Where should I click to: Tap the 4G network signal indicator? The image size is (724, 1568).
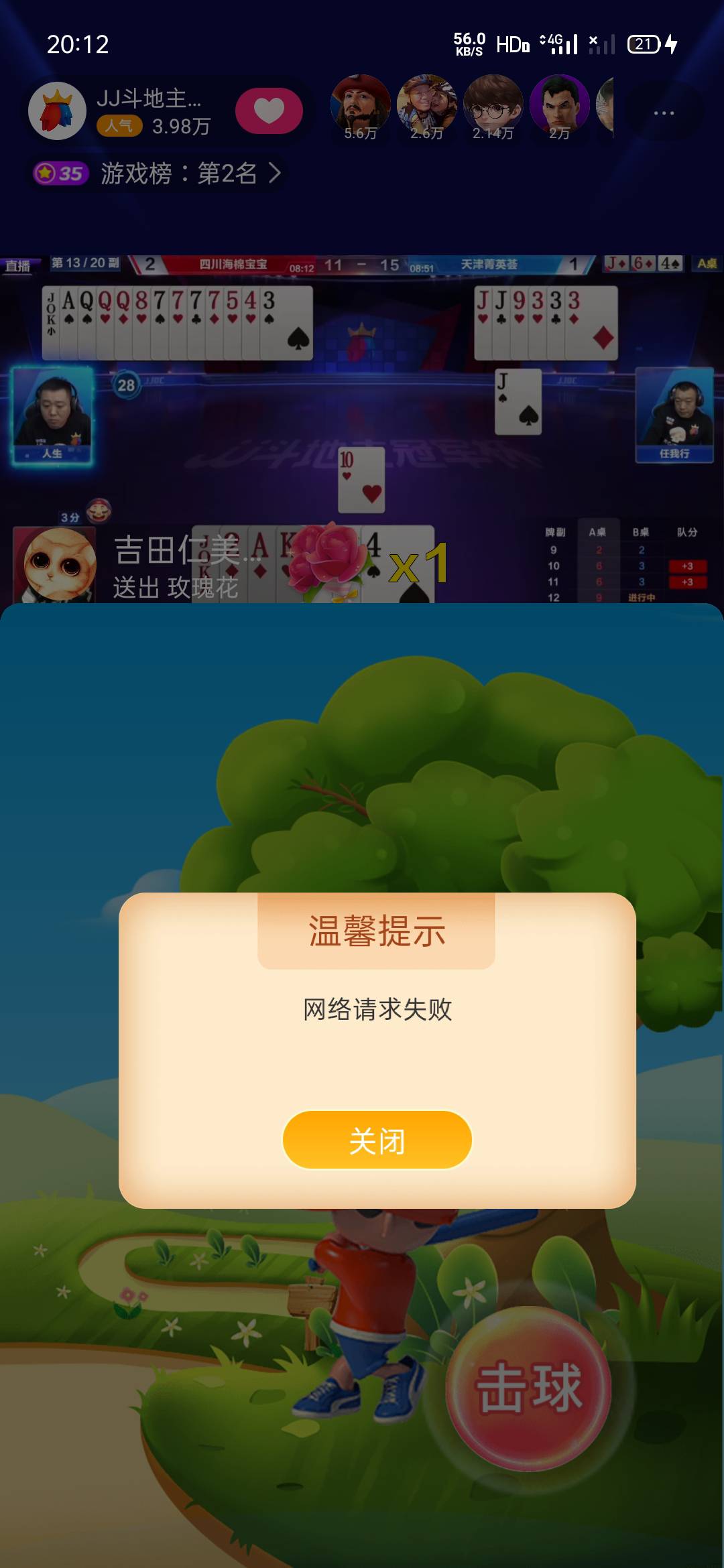pos(558,45)
